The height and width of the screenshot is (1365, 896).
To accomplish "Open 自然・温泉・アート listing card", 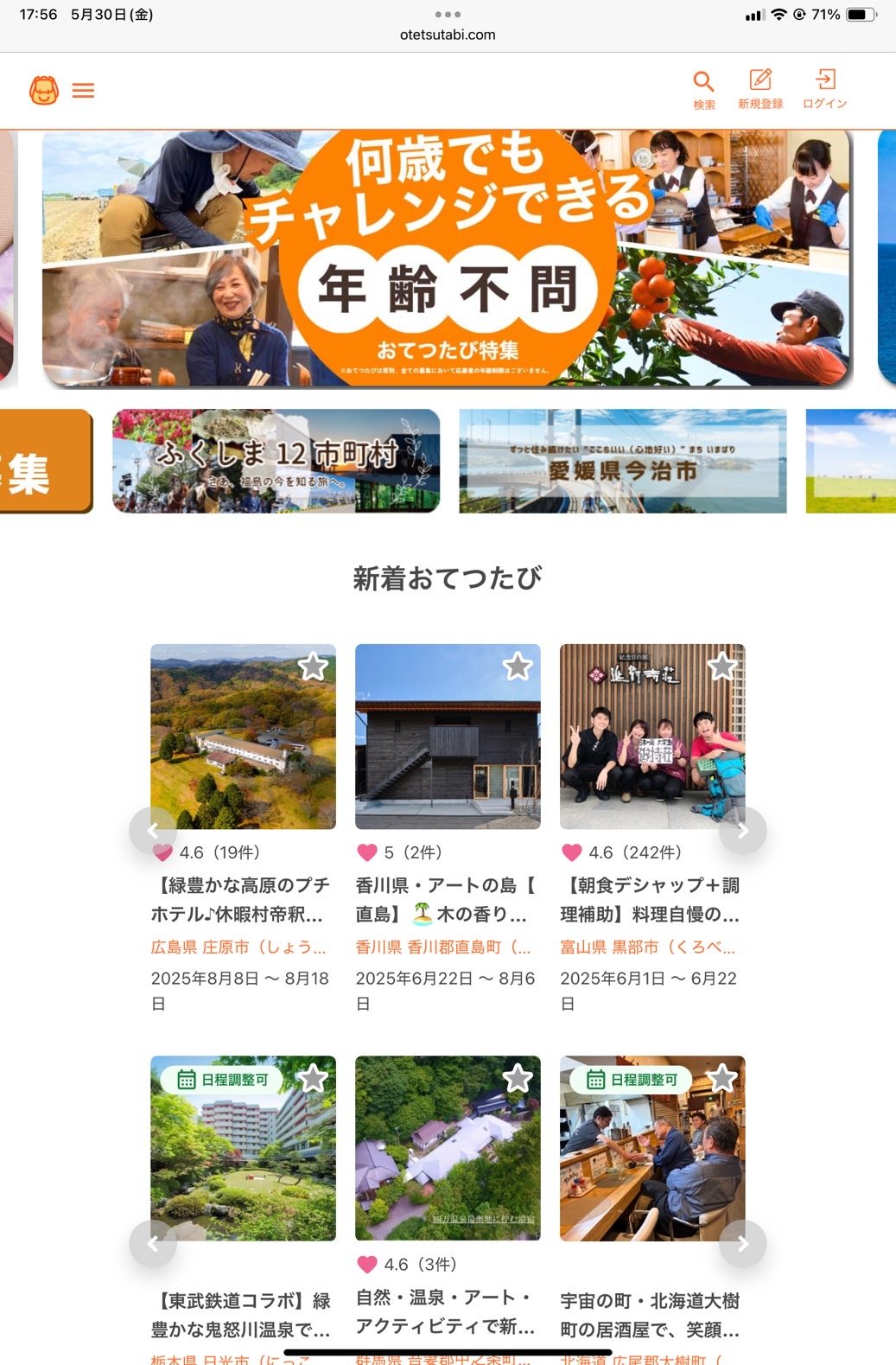I will [x=447, y=1310].
